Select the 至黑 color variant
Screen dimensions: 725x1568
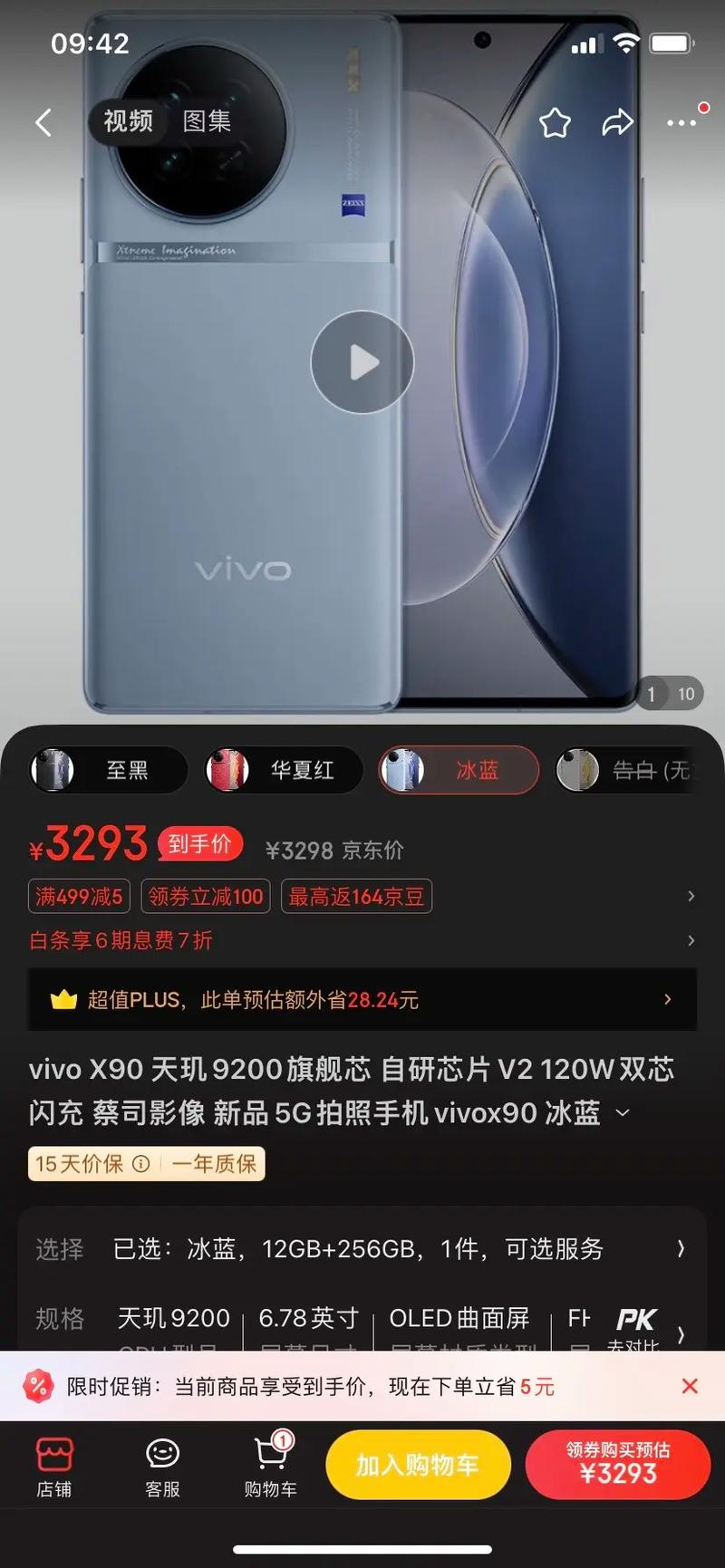point(107,769)
